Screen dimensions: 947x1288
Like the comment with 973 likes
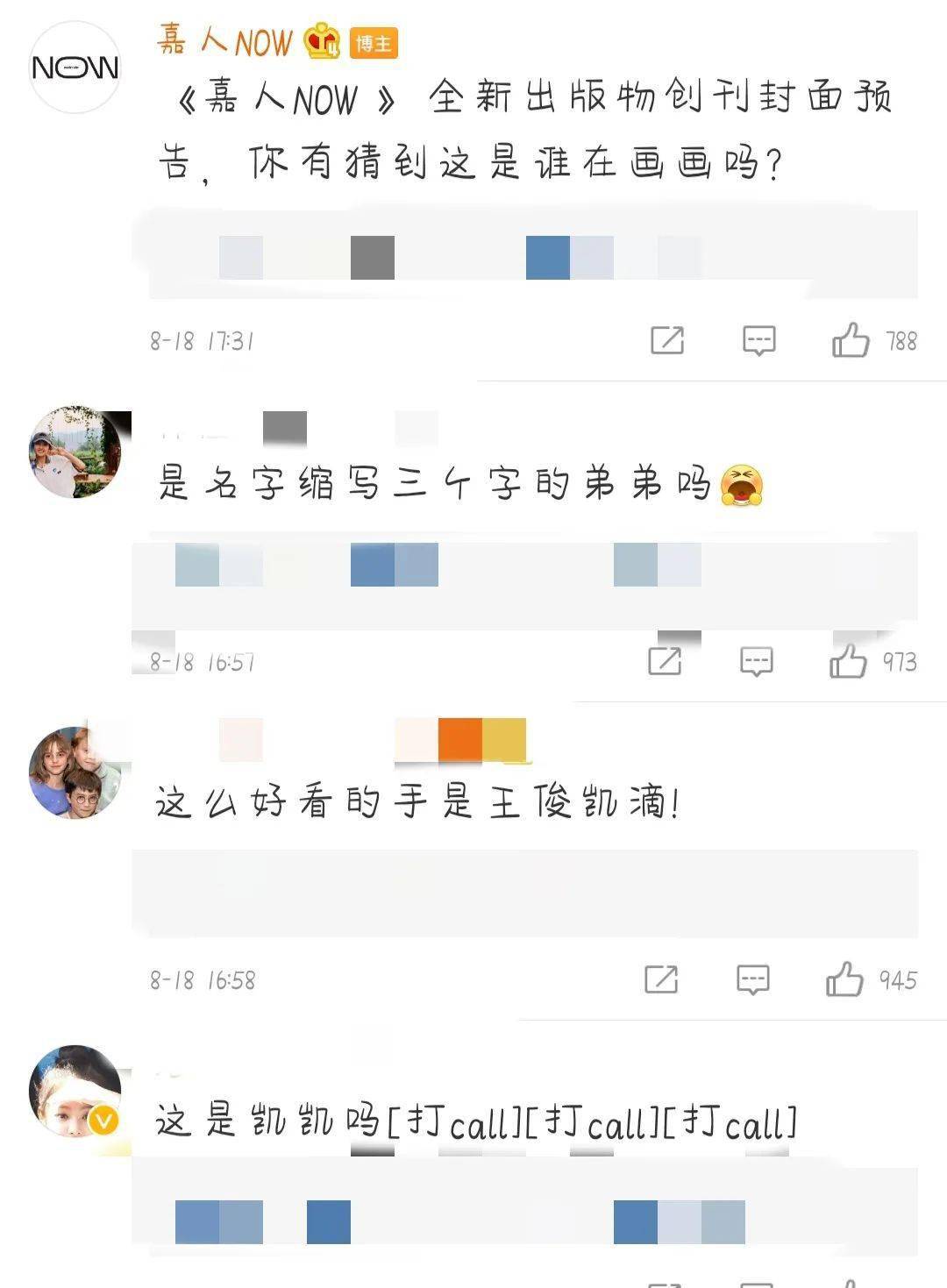coord(848,661)
